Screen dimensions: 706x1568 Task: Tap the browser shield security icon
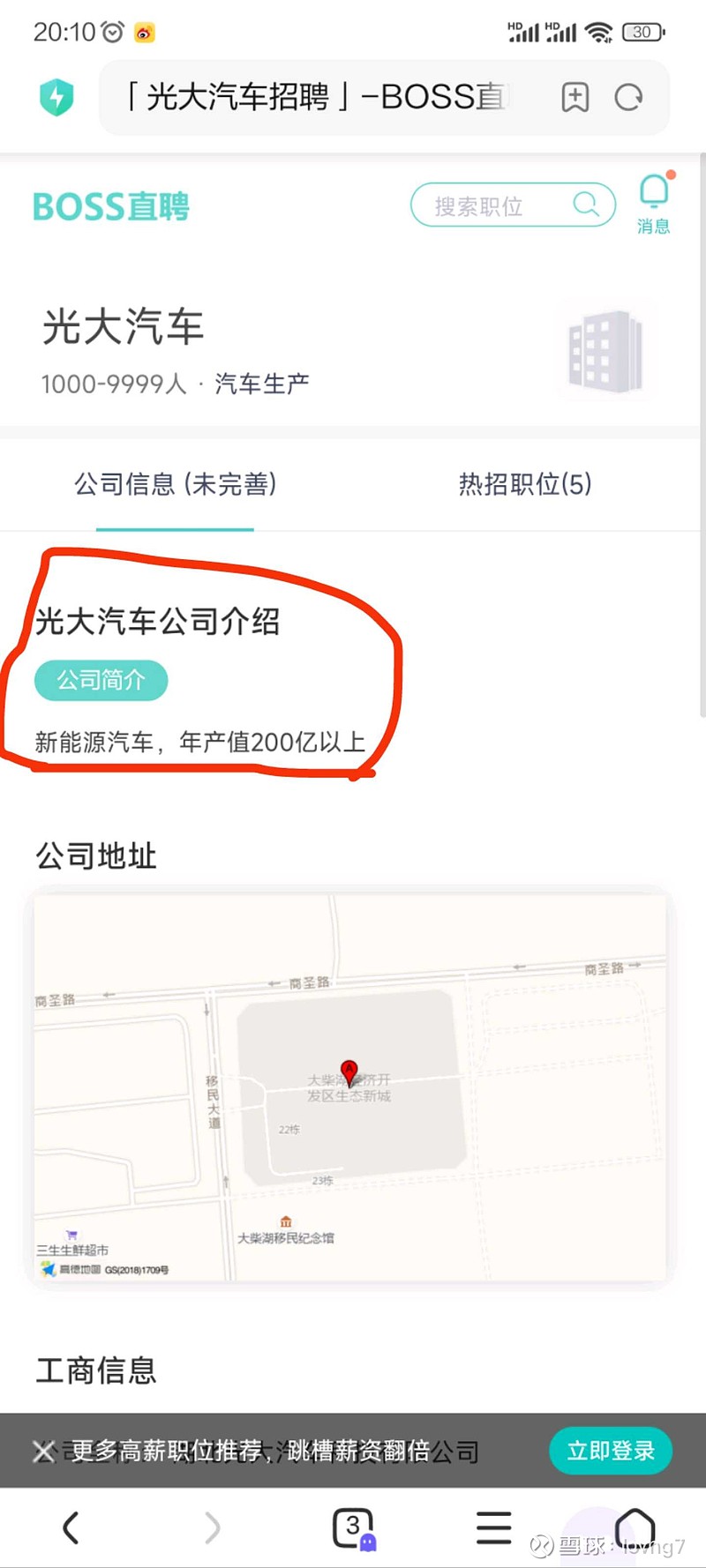[x=56, y=97]
